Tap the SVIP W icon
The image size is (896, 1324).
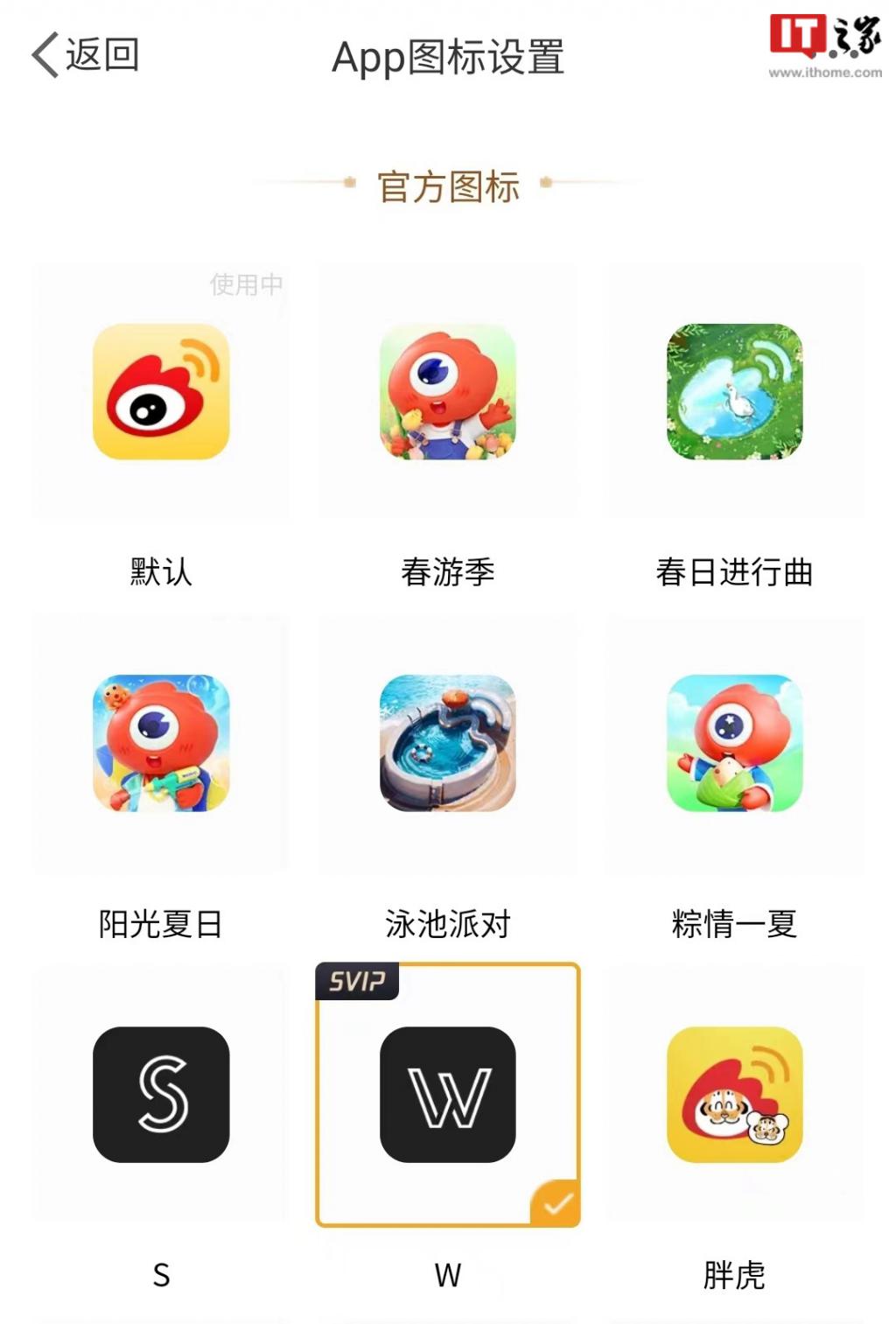click(447, 1094)
